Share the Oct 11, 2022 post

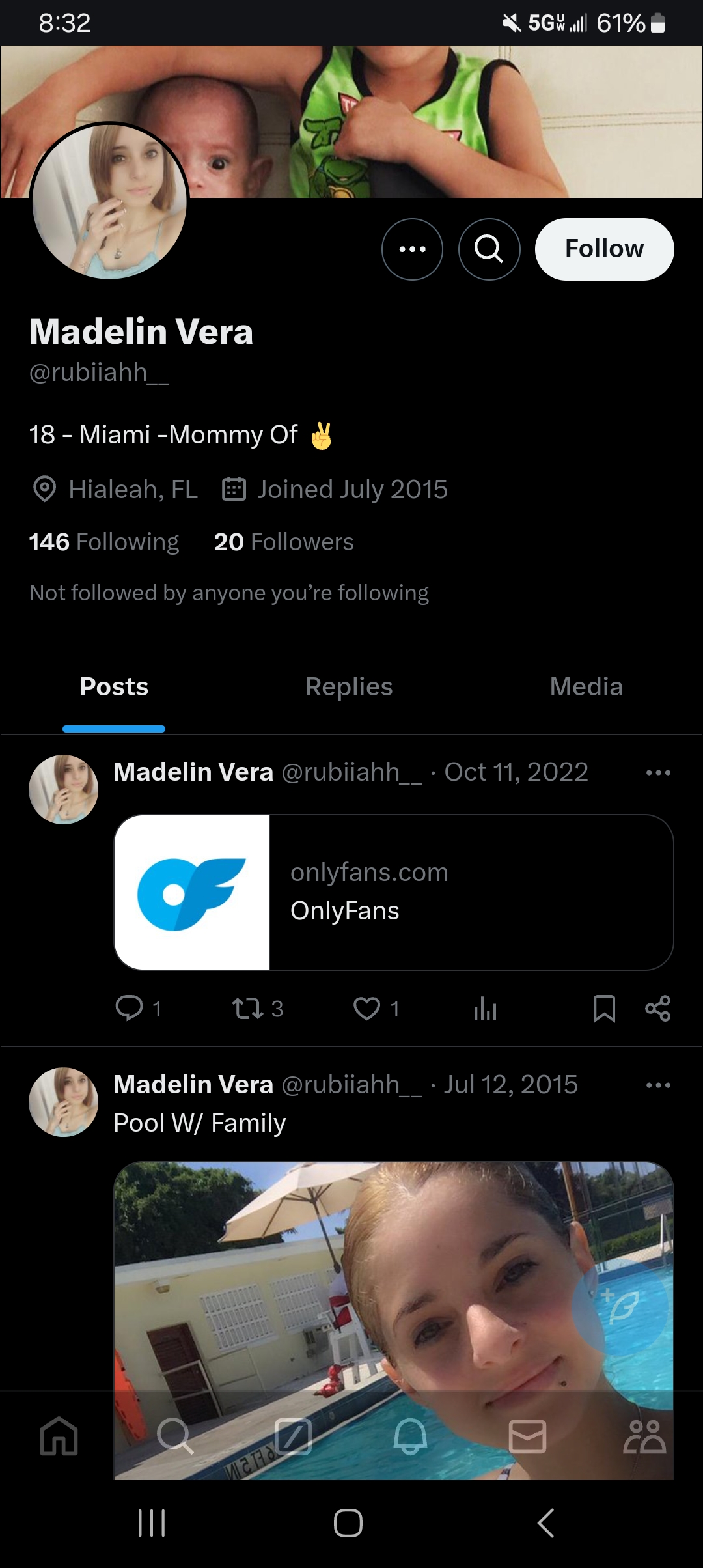pos(657,1009)
